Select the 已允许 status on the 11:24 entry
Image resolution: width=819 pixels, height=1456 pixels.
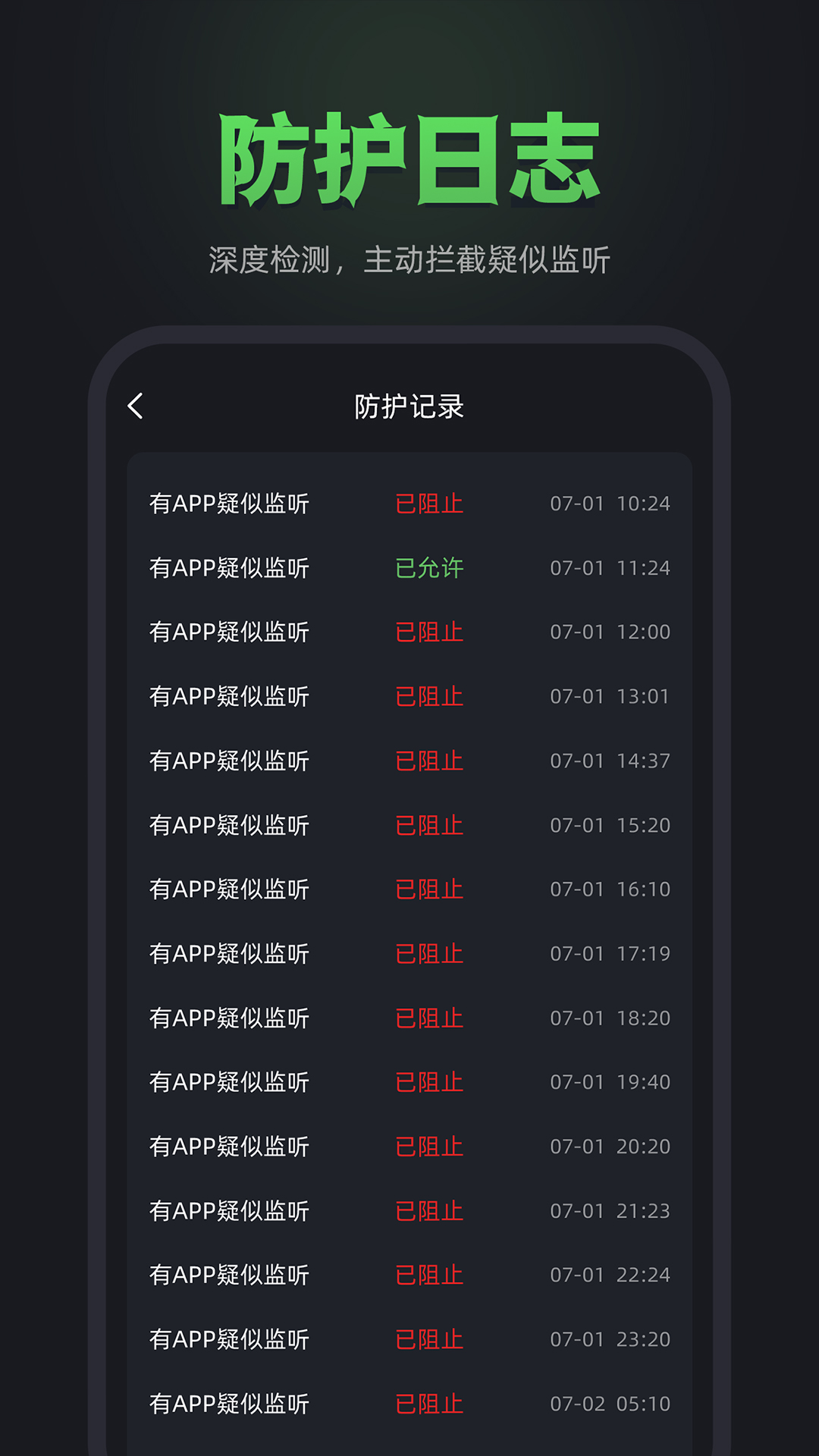pyautogui.click(x=428, y=567)
